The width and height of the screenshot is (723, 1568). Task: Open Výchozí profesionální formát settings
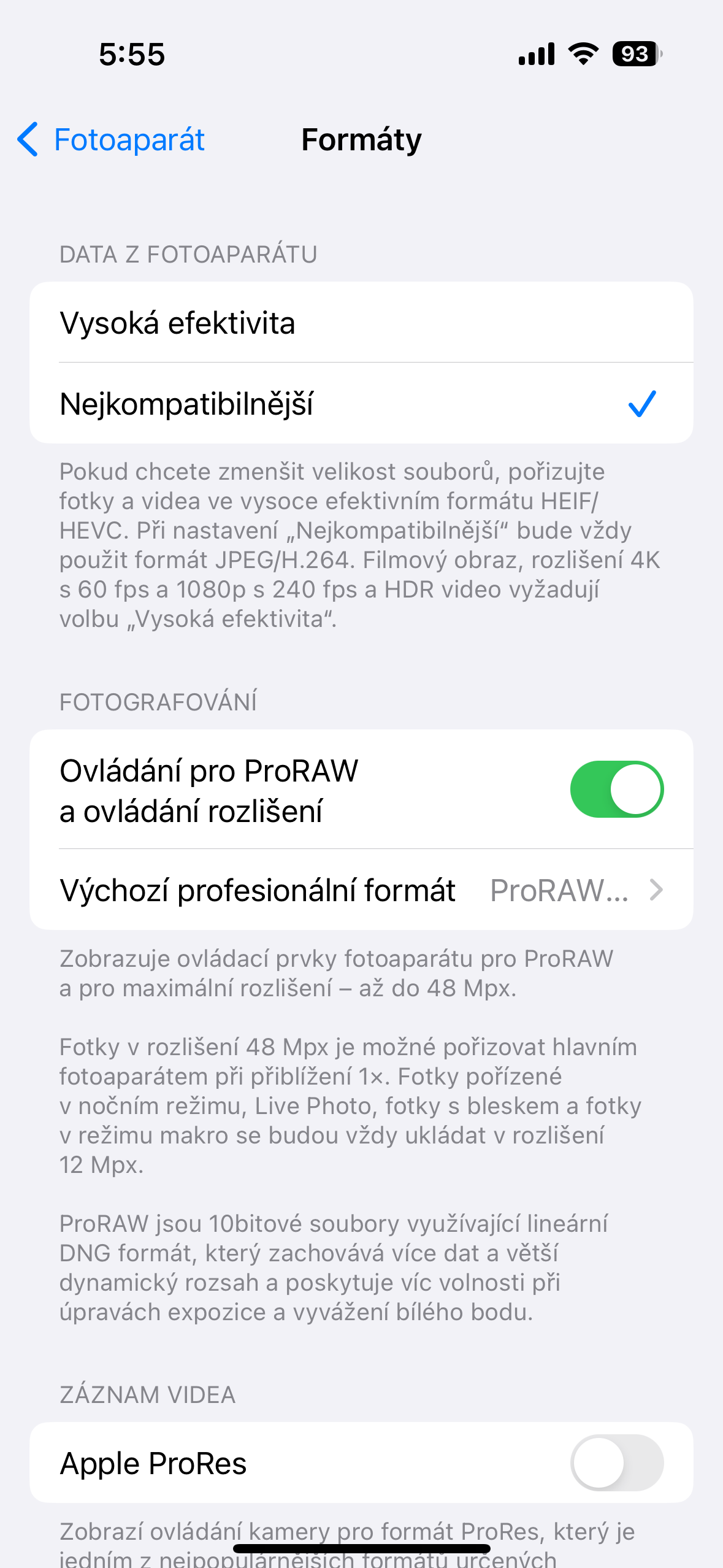pos(361,890)
